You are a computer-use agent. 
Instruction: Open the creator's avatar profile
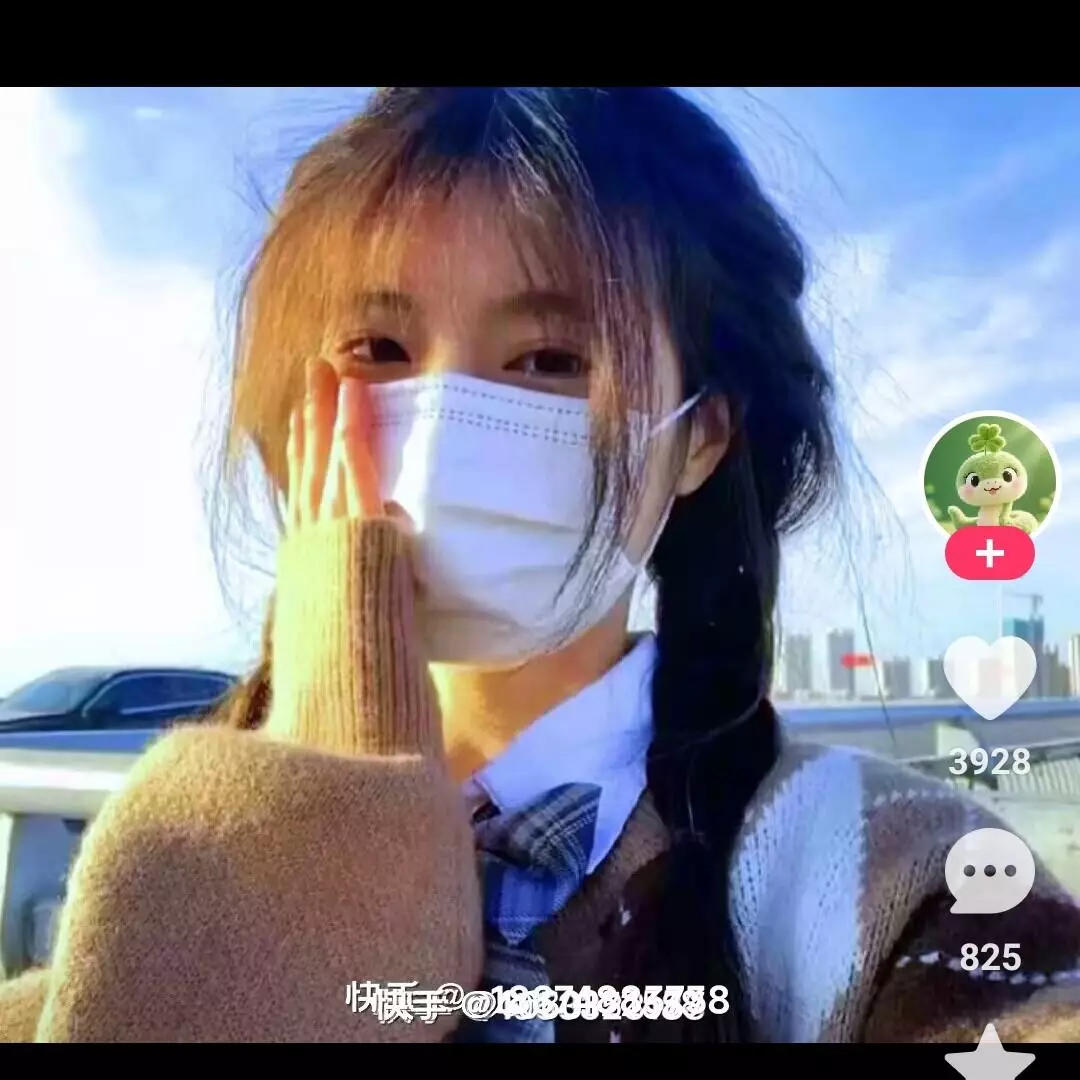click(x=990, y=475)
